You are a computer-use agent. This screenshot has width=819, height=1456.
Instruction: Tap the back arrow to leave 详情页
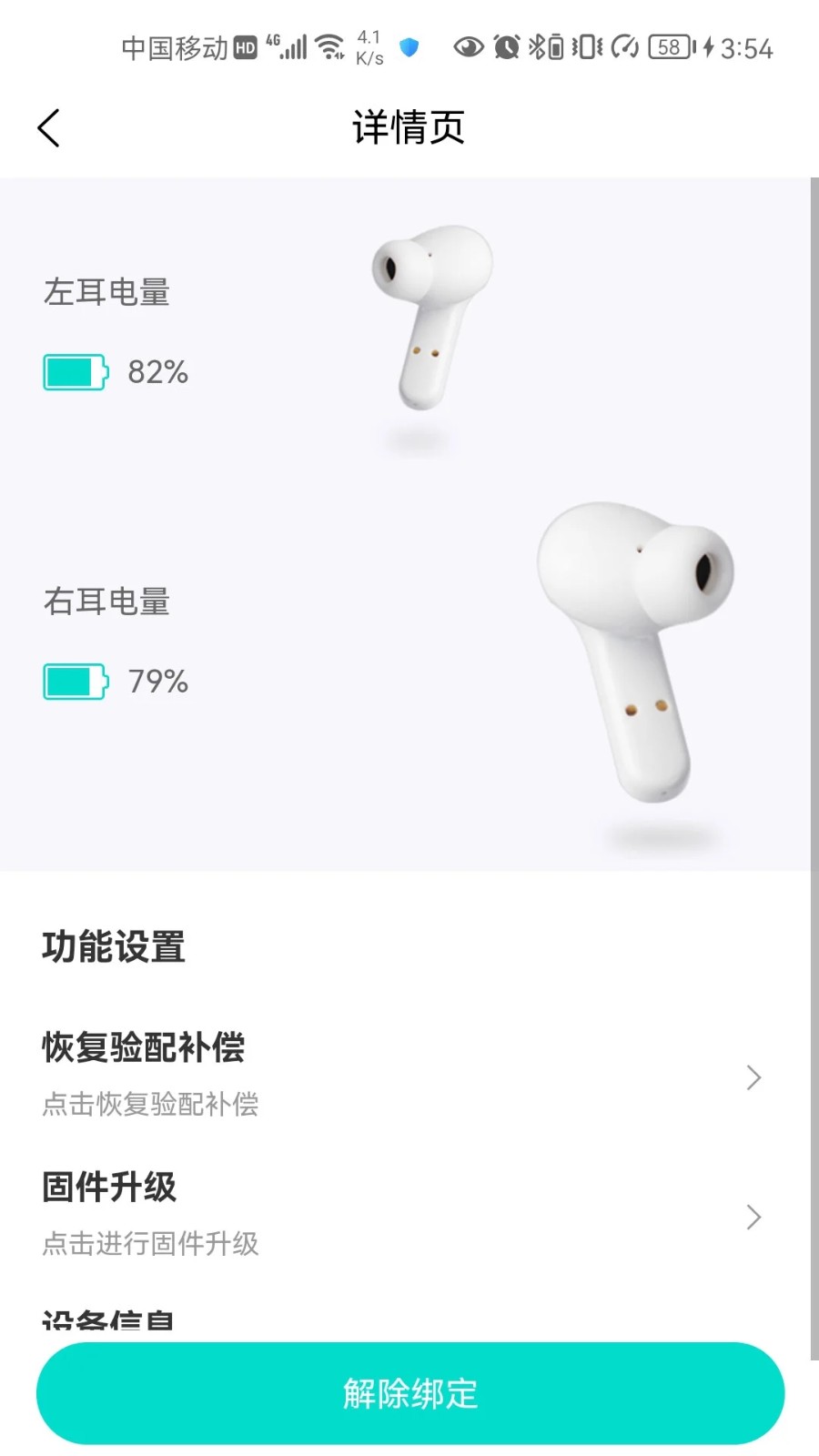pos(48,127)
